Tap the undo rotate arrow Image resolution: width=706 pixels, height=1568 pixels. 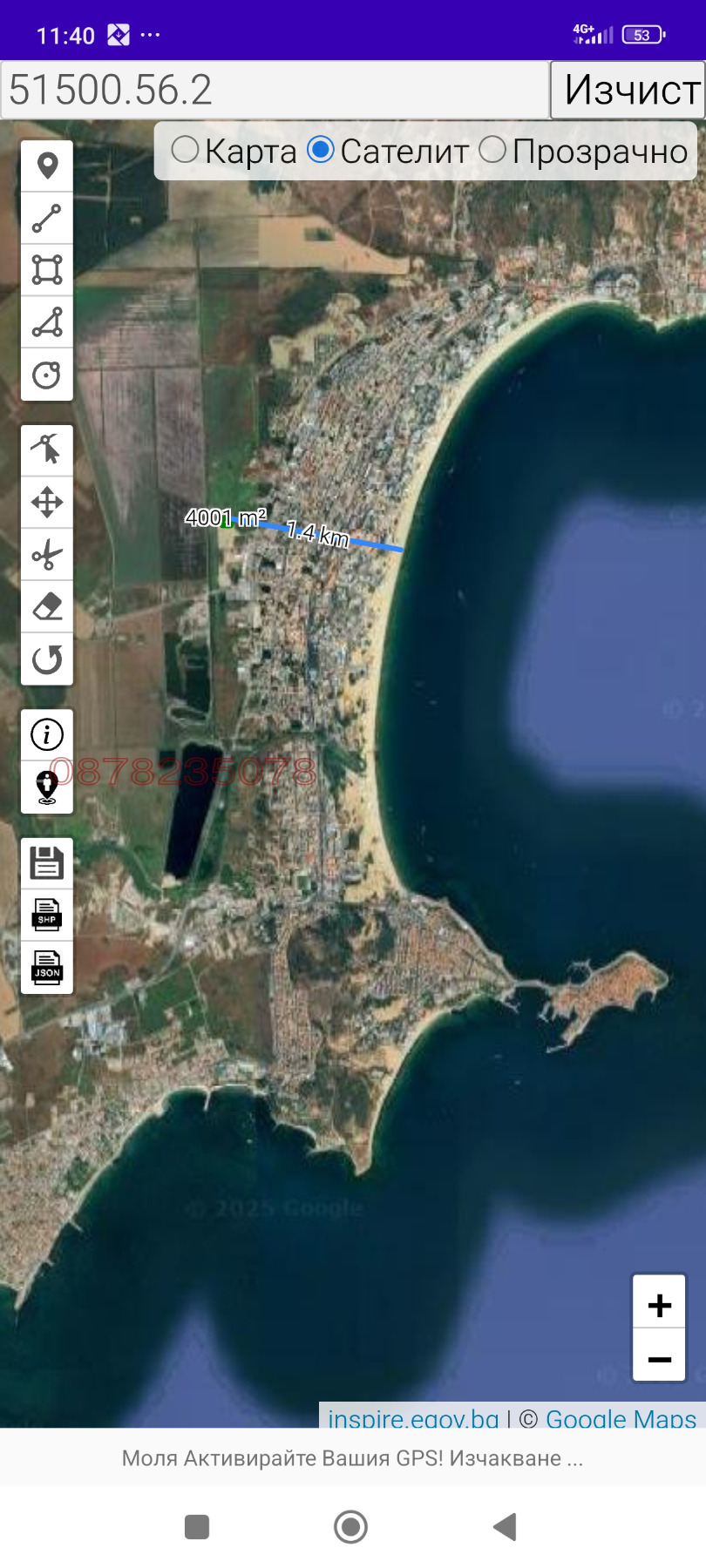47,659
